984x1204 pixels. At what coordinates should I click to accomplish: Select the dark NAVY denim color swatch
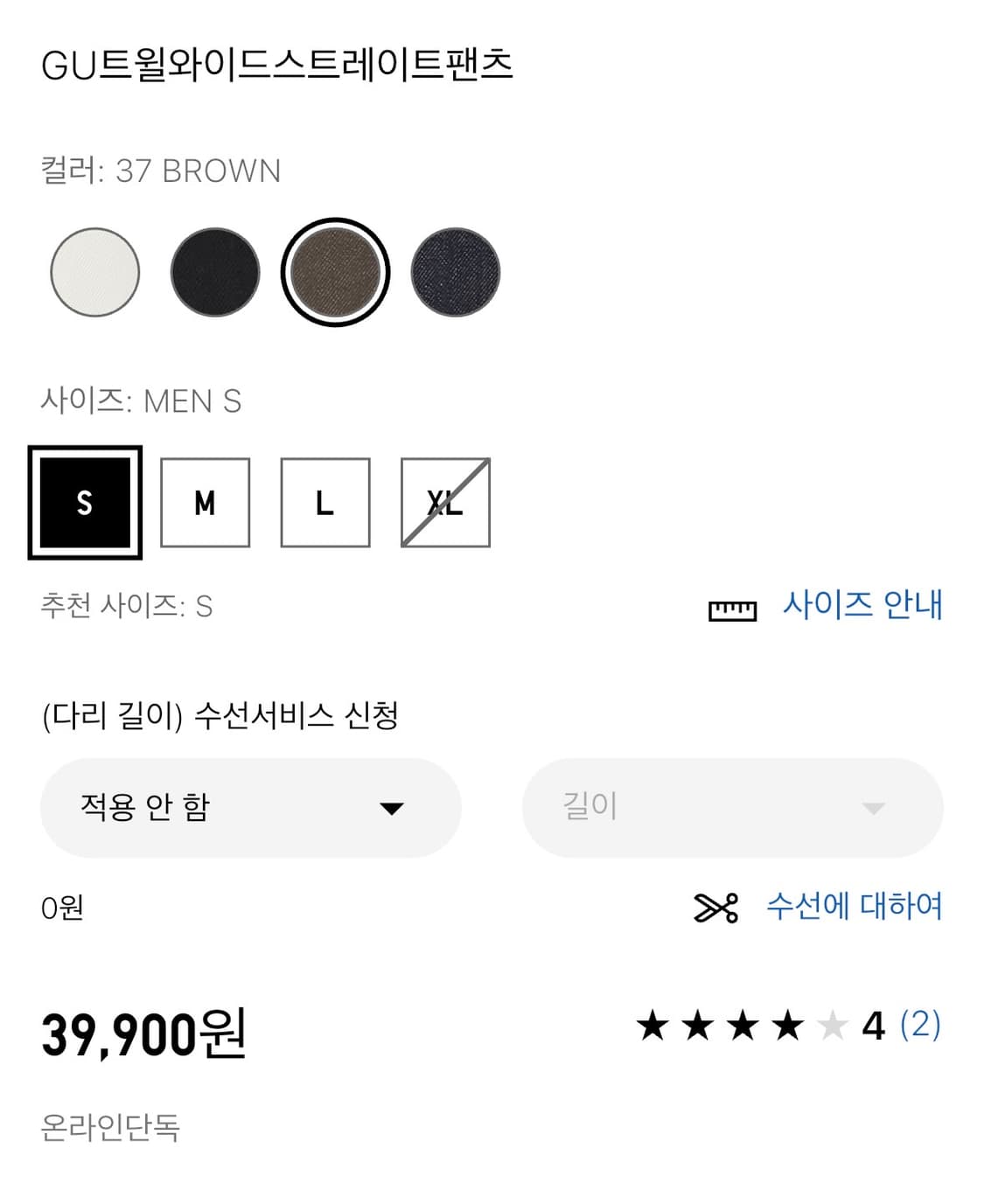click(454, 272)
